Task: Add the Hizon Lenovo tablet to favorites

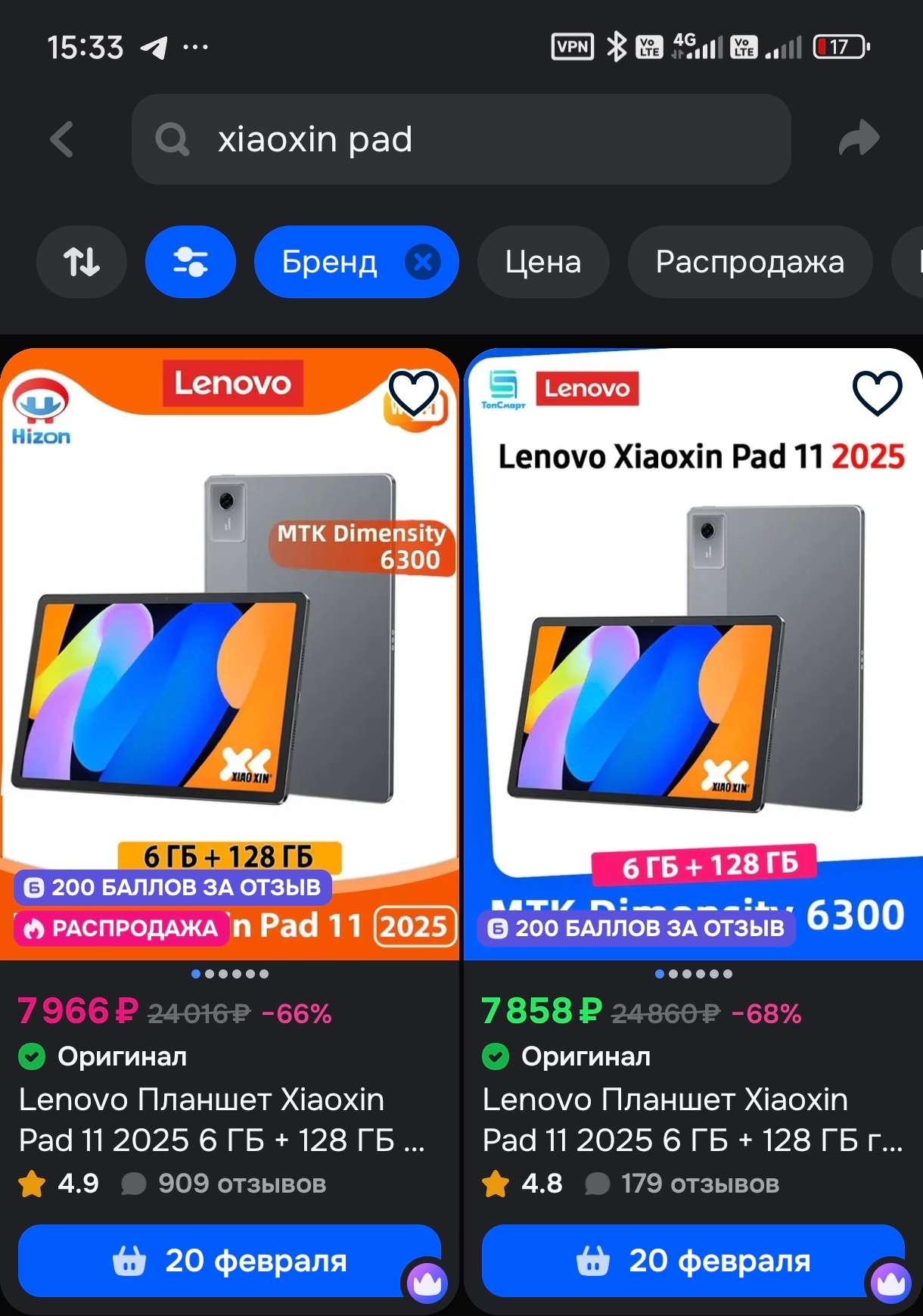Action: coord(413,392)
